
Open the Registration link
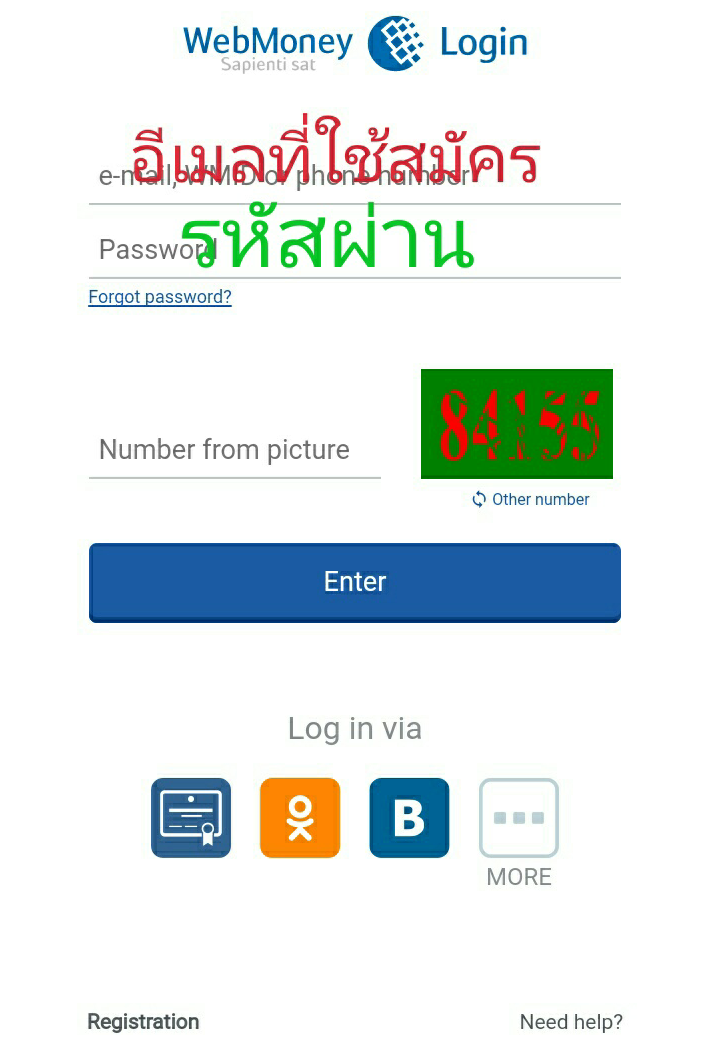tap(143, 1022)
